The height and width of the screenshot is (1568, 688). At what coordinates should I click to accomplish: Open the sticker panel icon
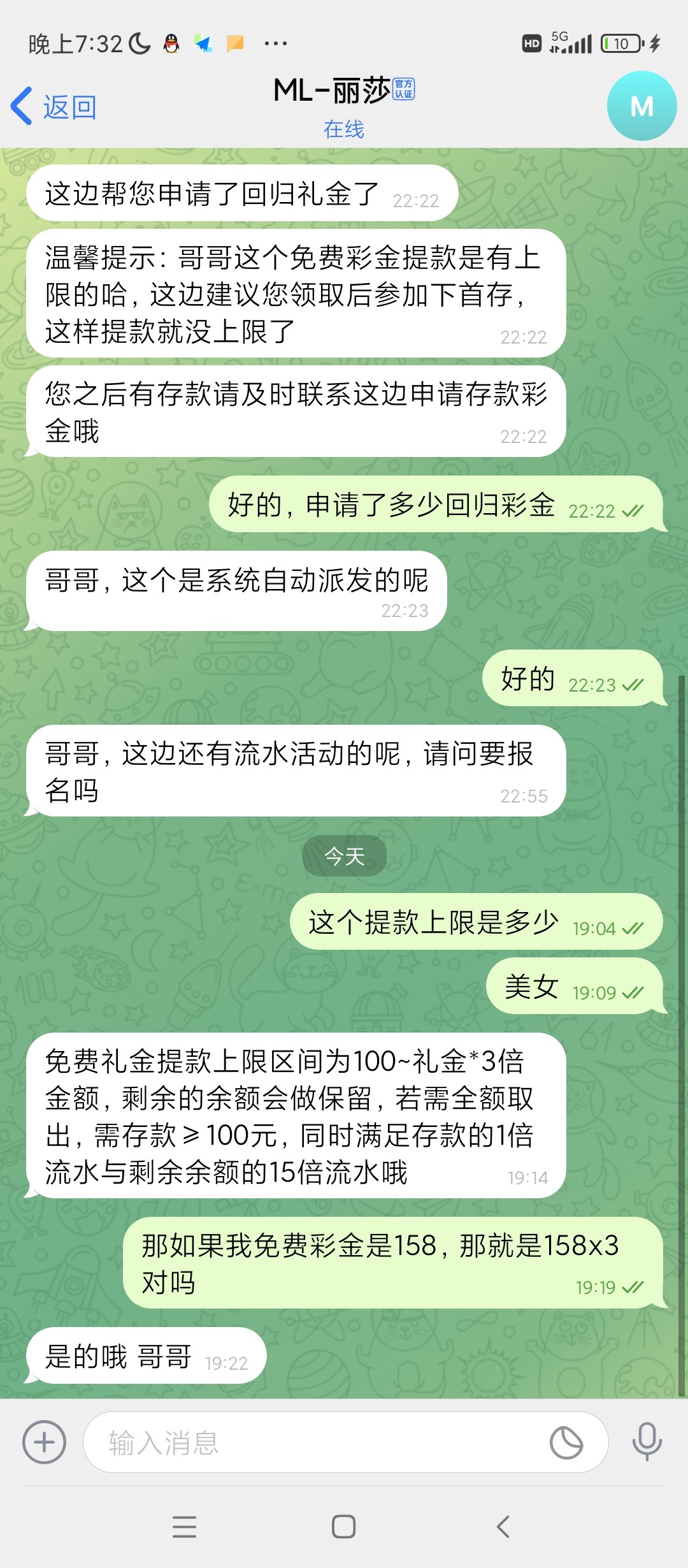[x=566, y=1442]
